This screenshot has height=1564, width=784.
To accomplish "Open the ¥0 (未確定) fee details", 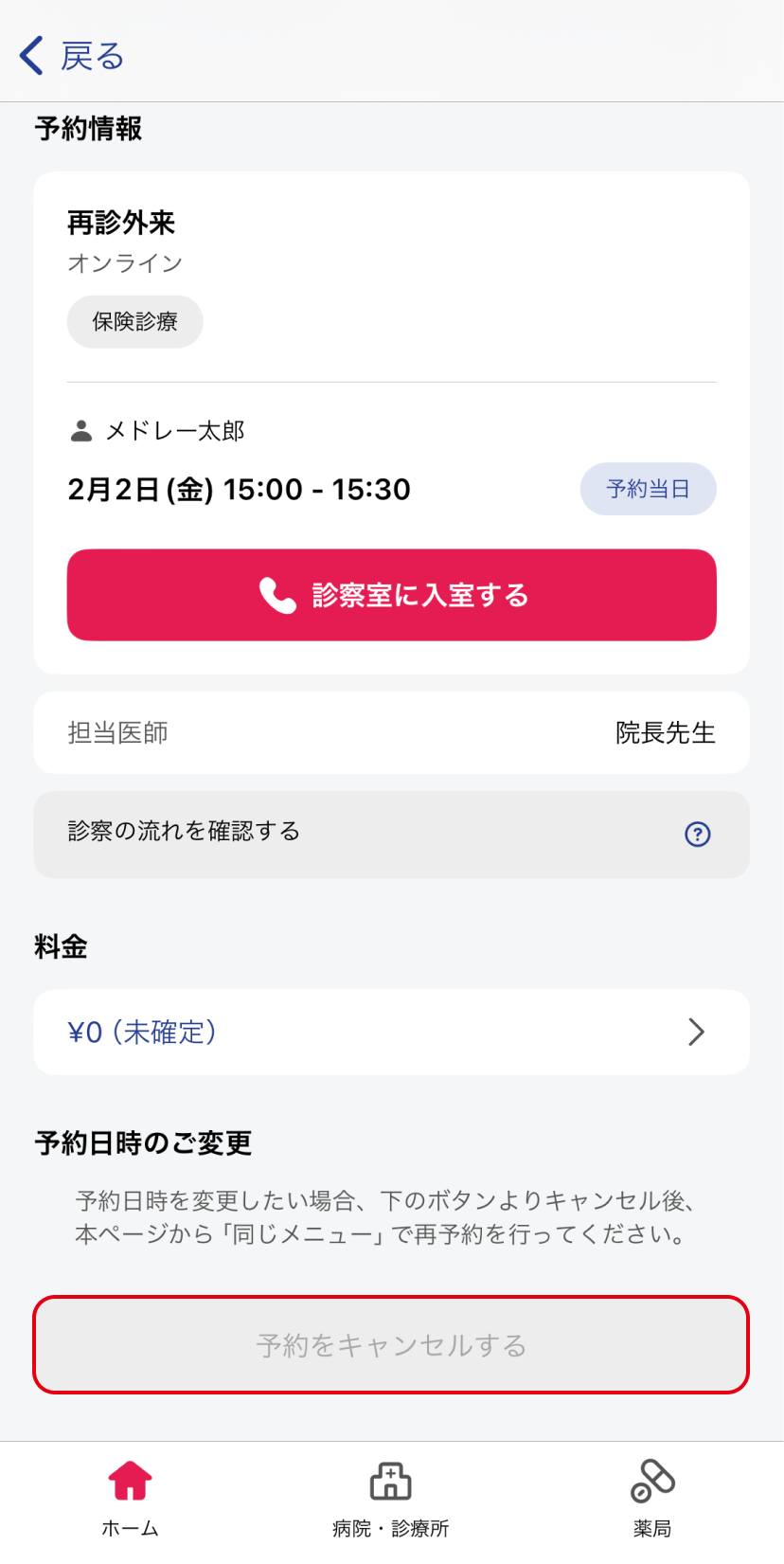I will tap(391, 1032).
